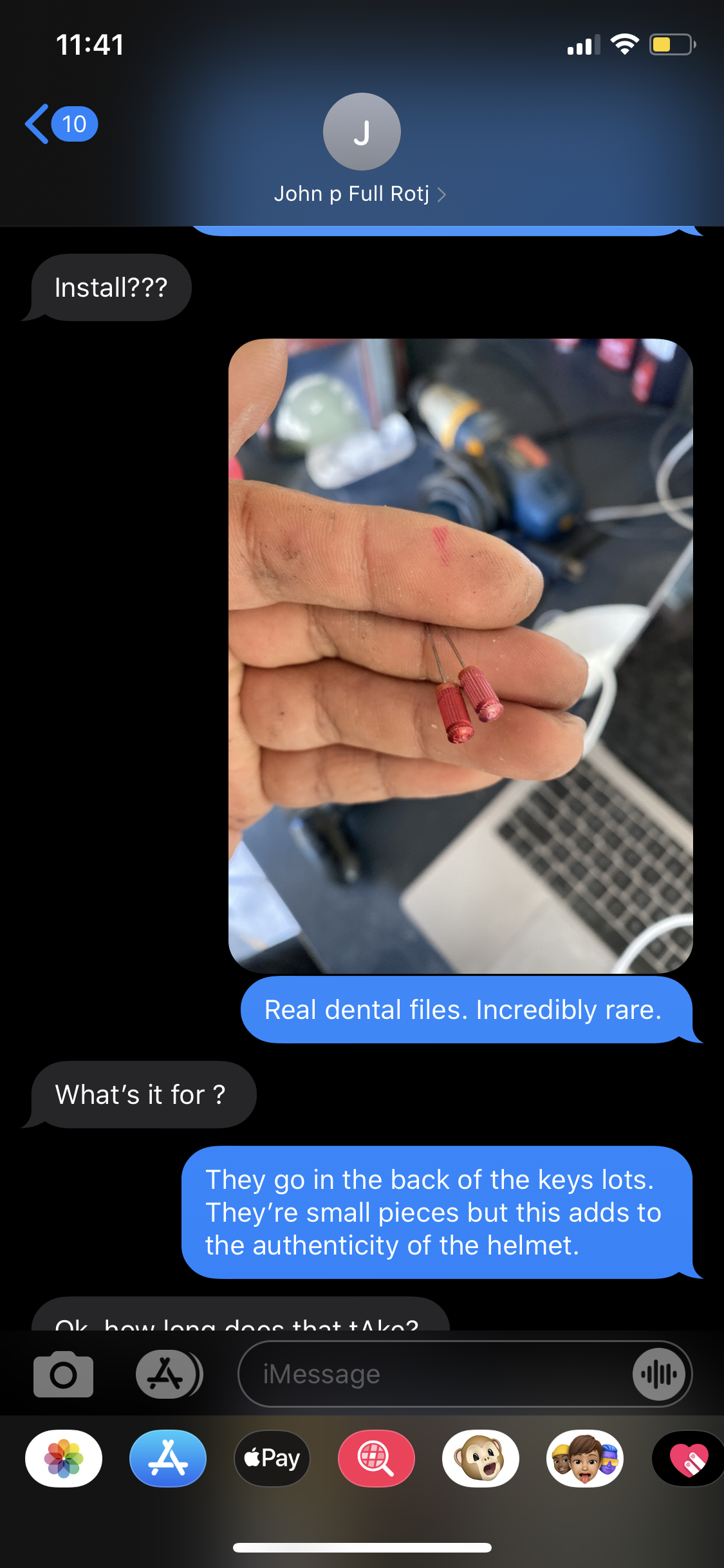Open the camera to take a photo
Screen dimensions: 724x1568
63,1374
